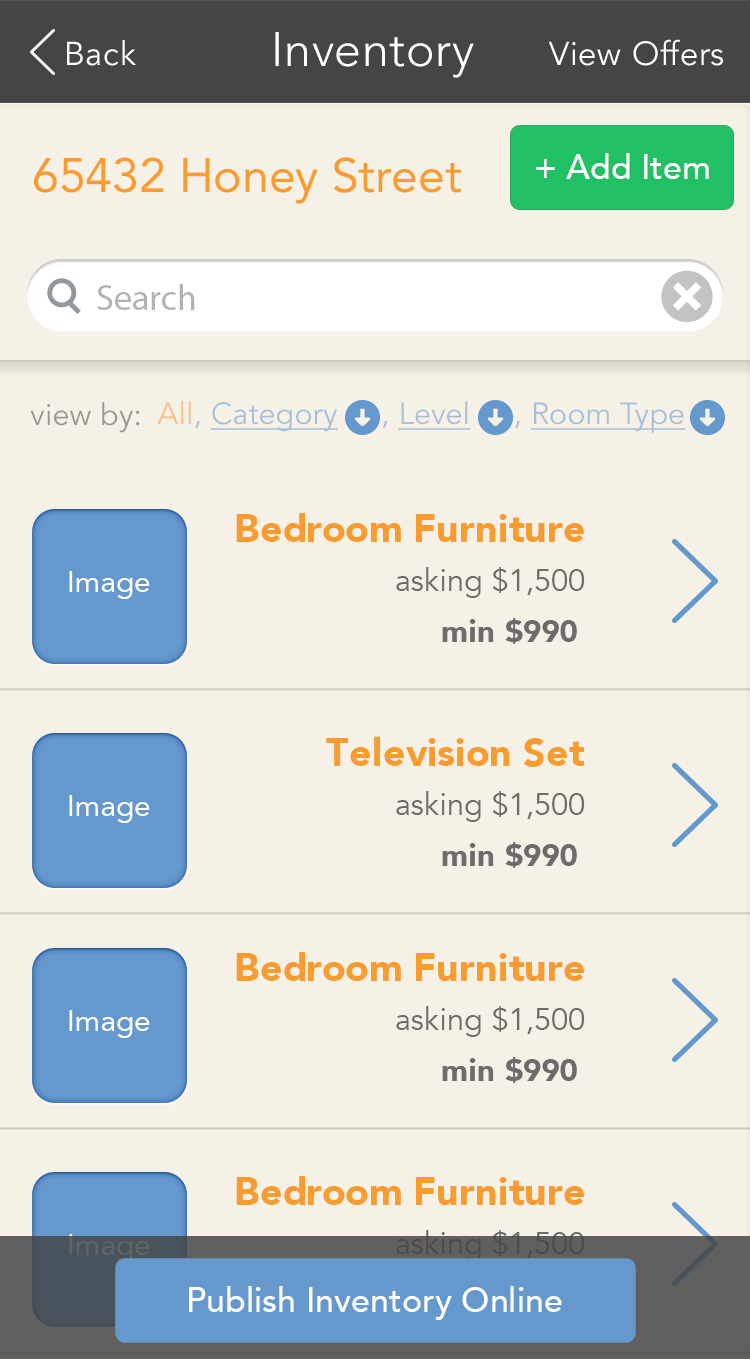Publish Inventory Online
This screenshot has width=750, height=1359.
pos(375,1300)
